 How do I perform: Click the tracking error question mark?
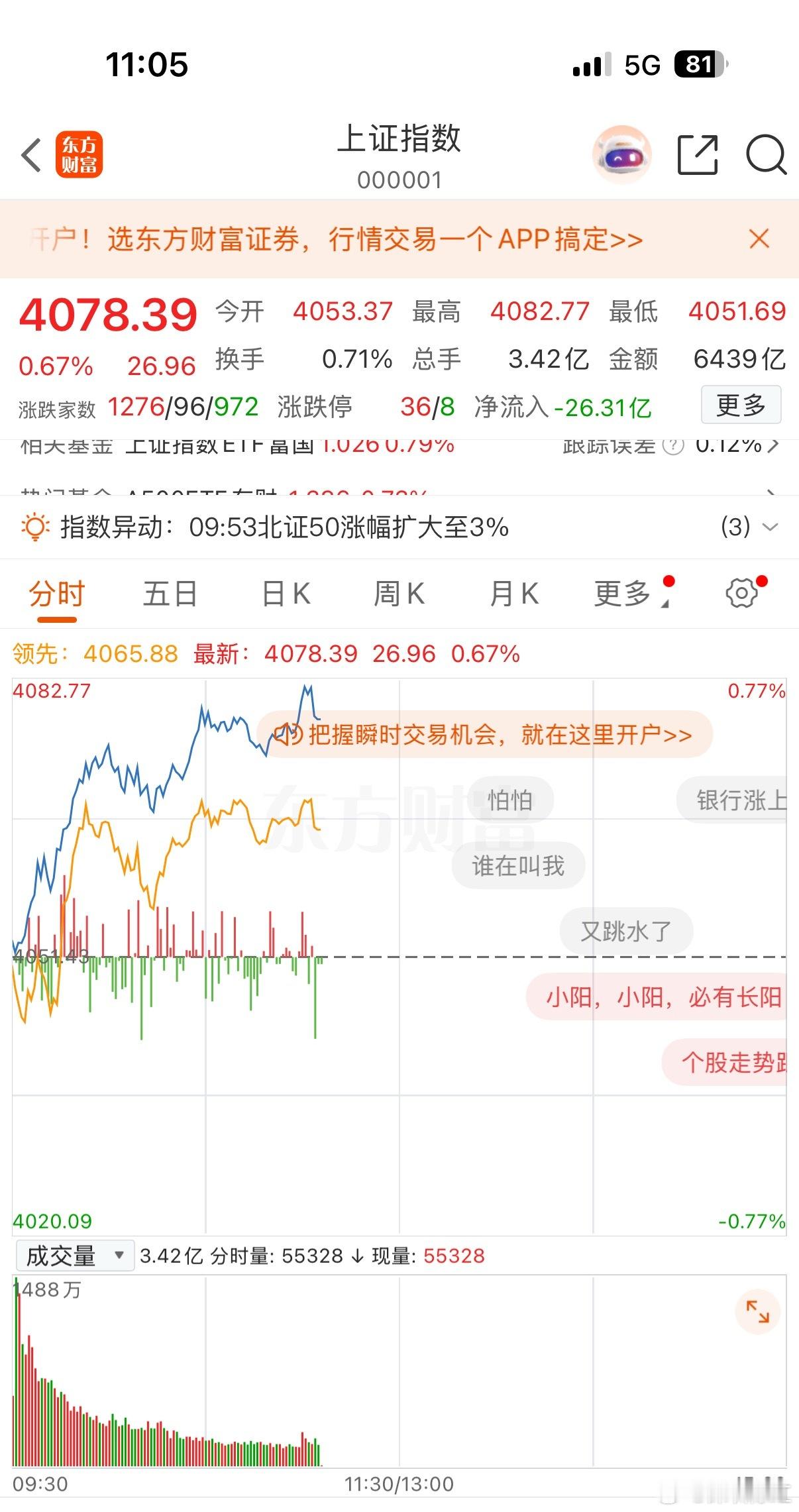pyautogui.click(x=674, y=447)
